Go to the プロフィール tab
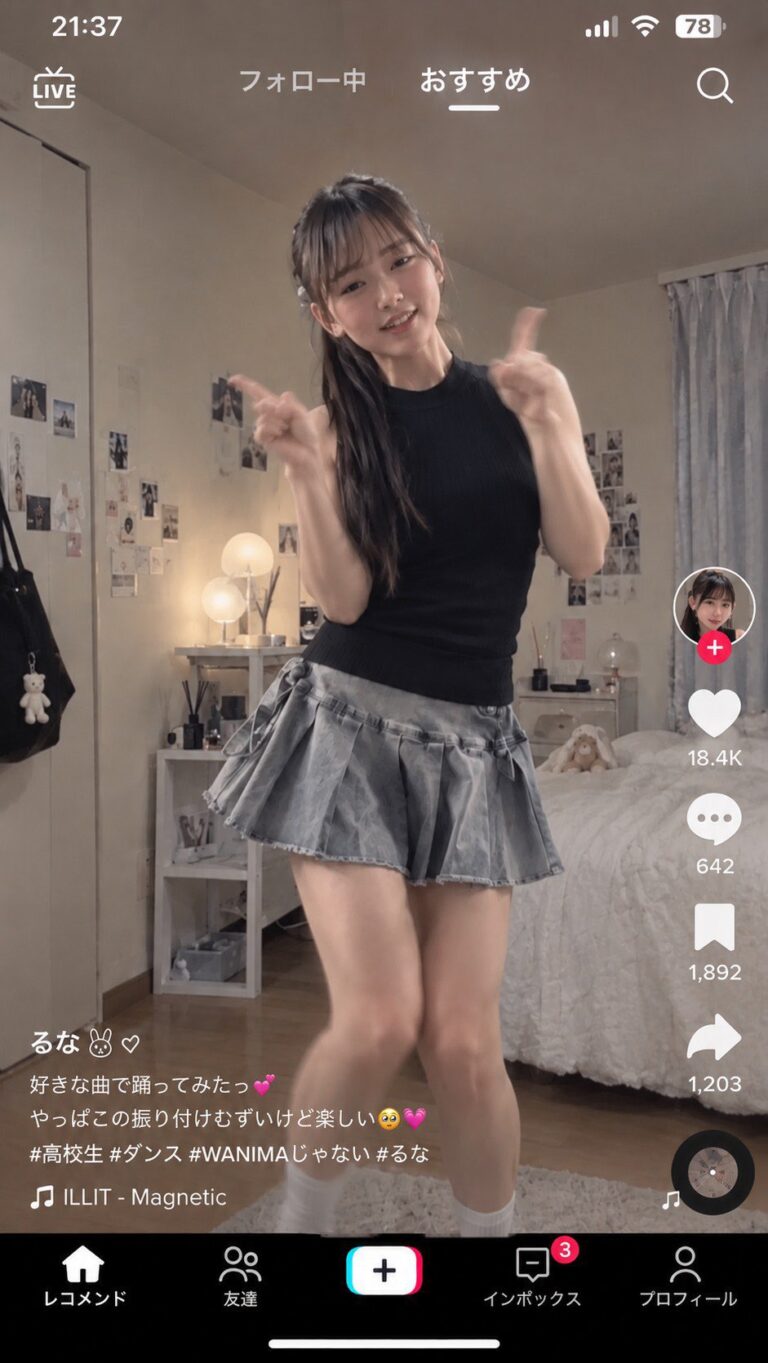The width and height of the screenshot is (768, 1363). tap(687, 1277)
